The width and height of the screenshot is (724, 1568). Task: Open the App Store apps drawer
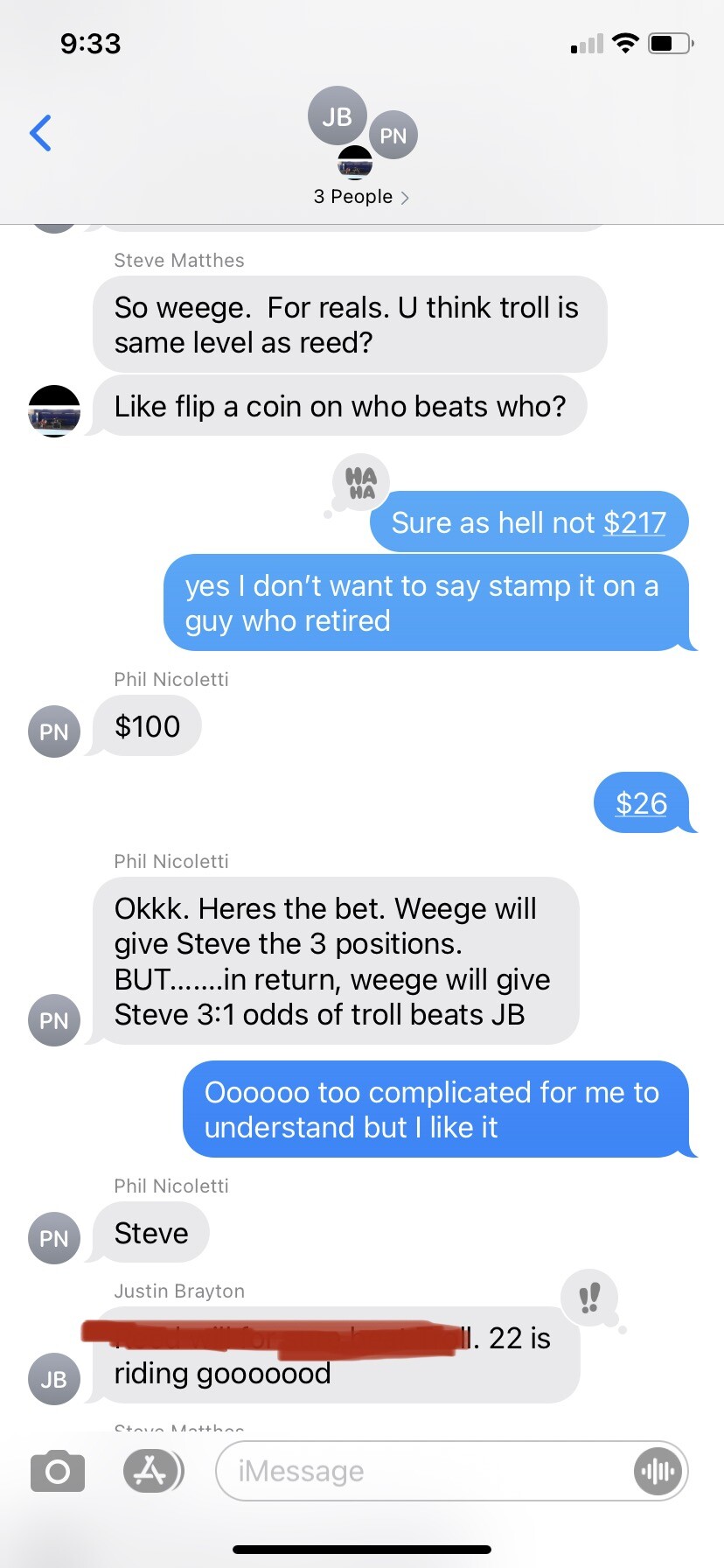point(152,1471)
